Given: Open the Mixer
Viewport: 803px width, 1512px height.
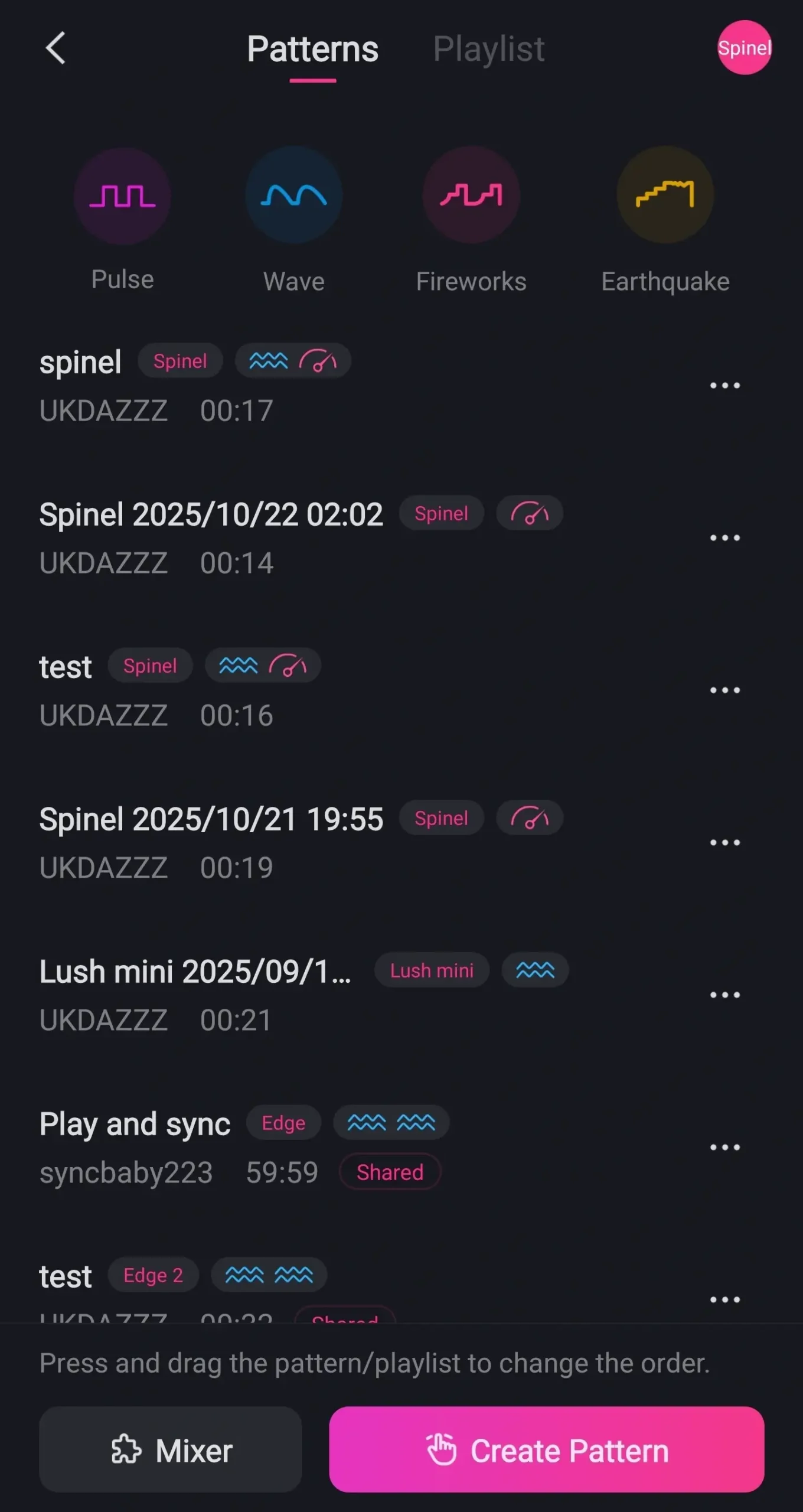Looking at the screenshot, I should click(x=171, y=1450).
